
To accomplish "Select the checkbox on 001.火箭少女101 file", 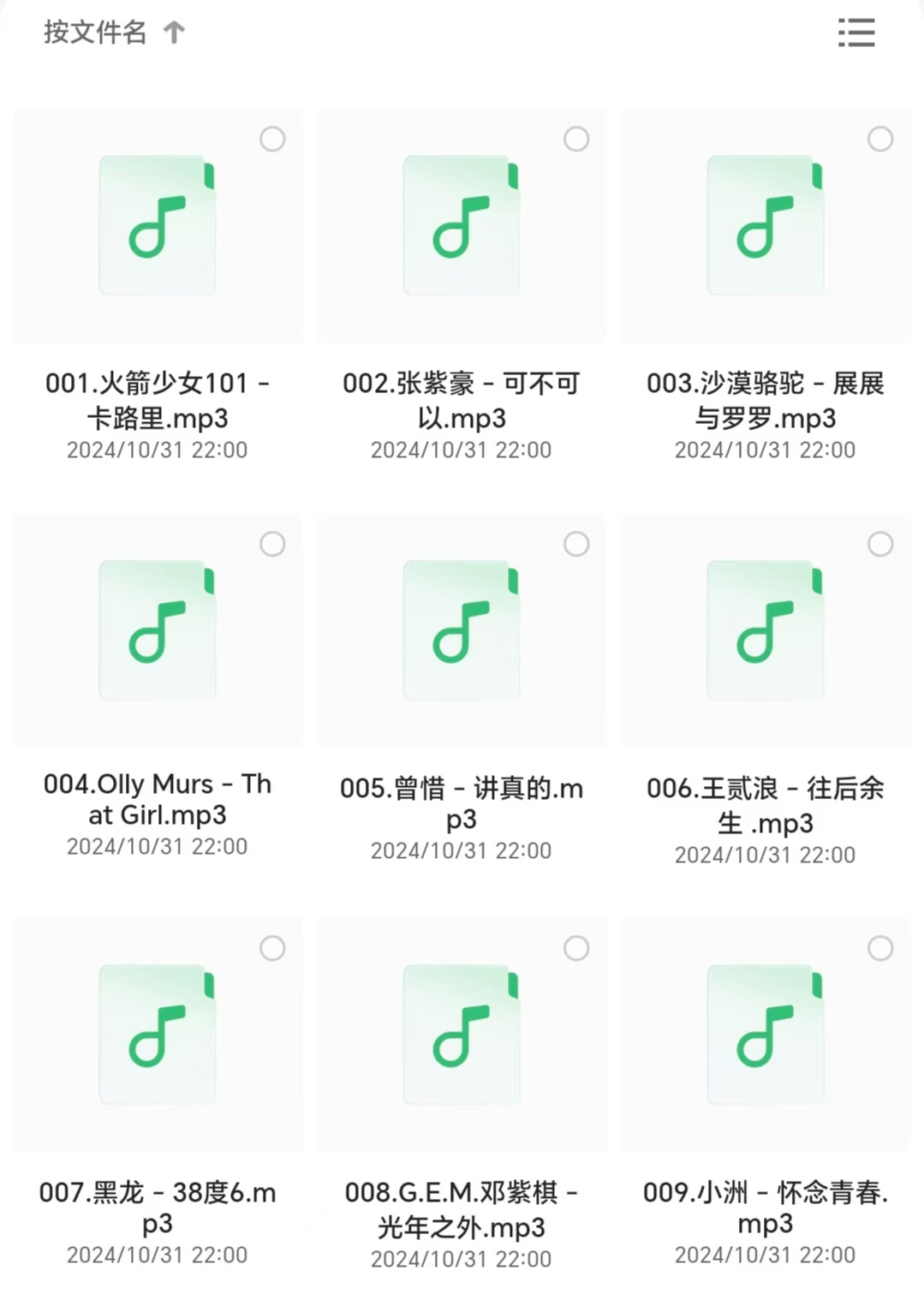I will point(272,139).
